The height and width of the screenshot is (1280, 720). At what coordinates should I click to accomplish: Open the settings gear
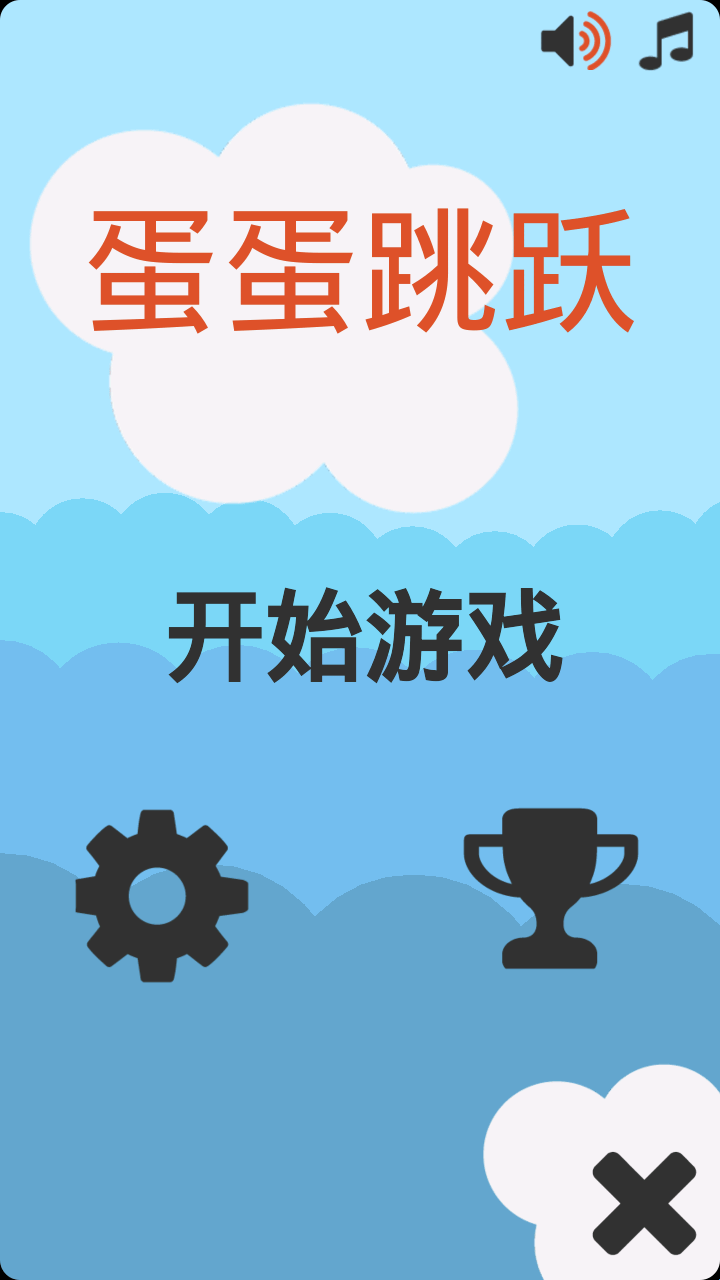(x=161, y=895)
